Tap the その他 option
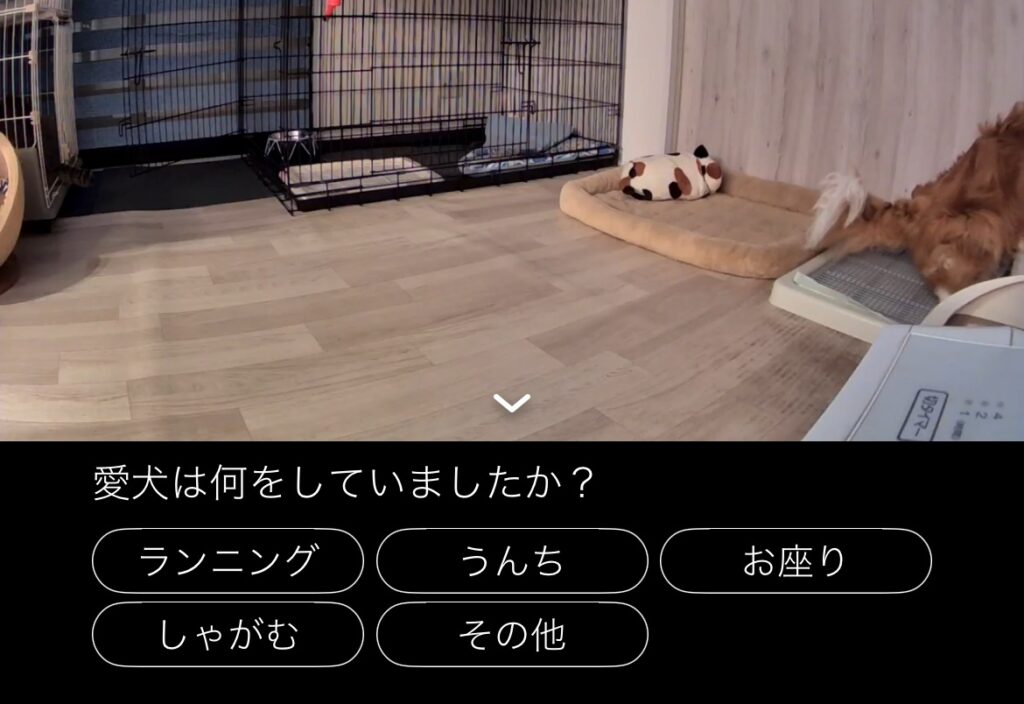Image resolution: width=1024 pixels, height=704 pixels. coord(512,634)
